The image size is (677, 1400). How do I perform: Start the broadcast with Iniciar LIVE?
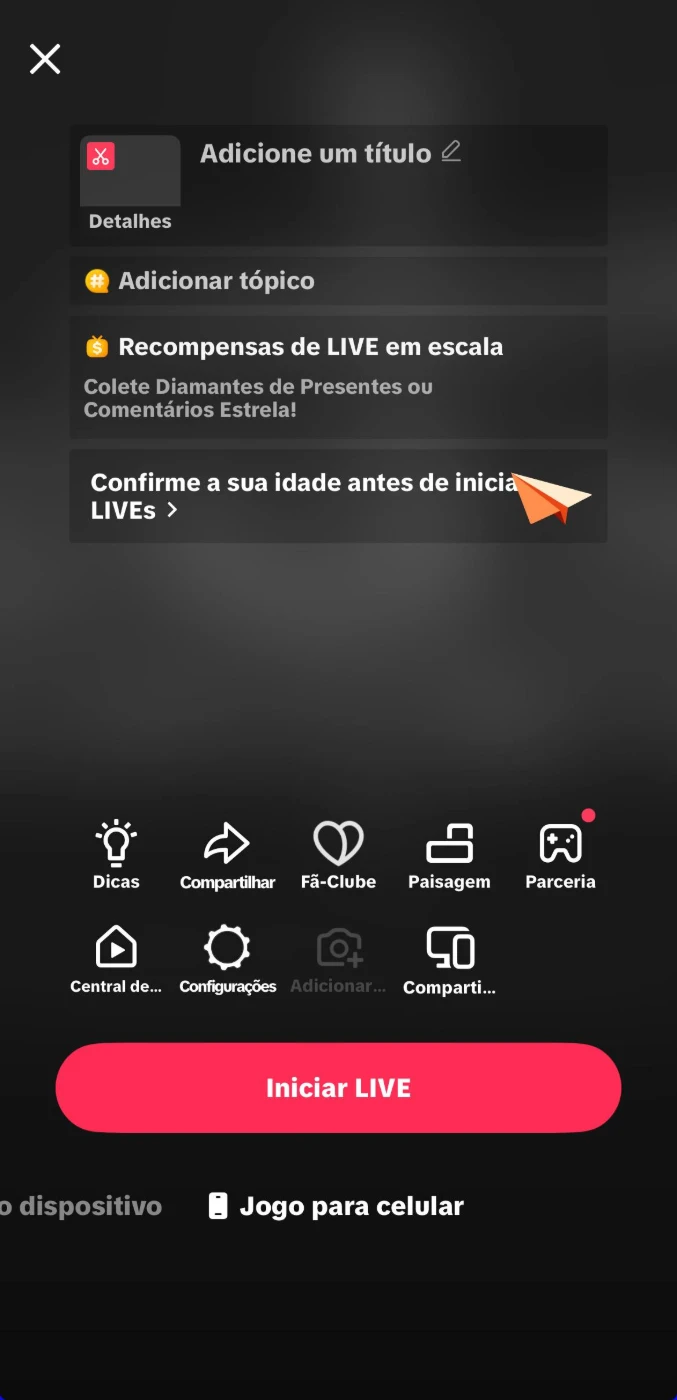point(338,1088)
